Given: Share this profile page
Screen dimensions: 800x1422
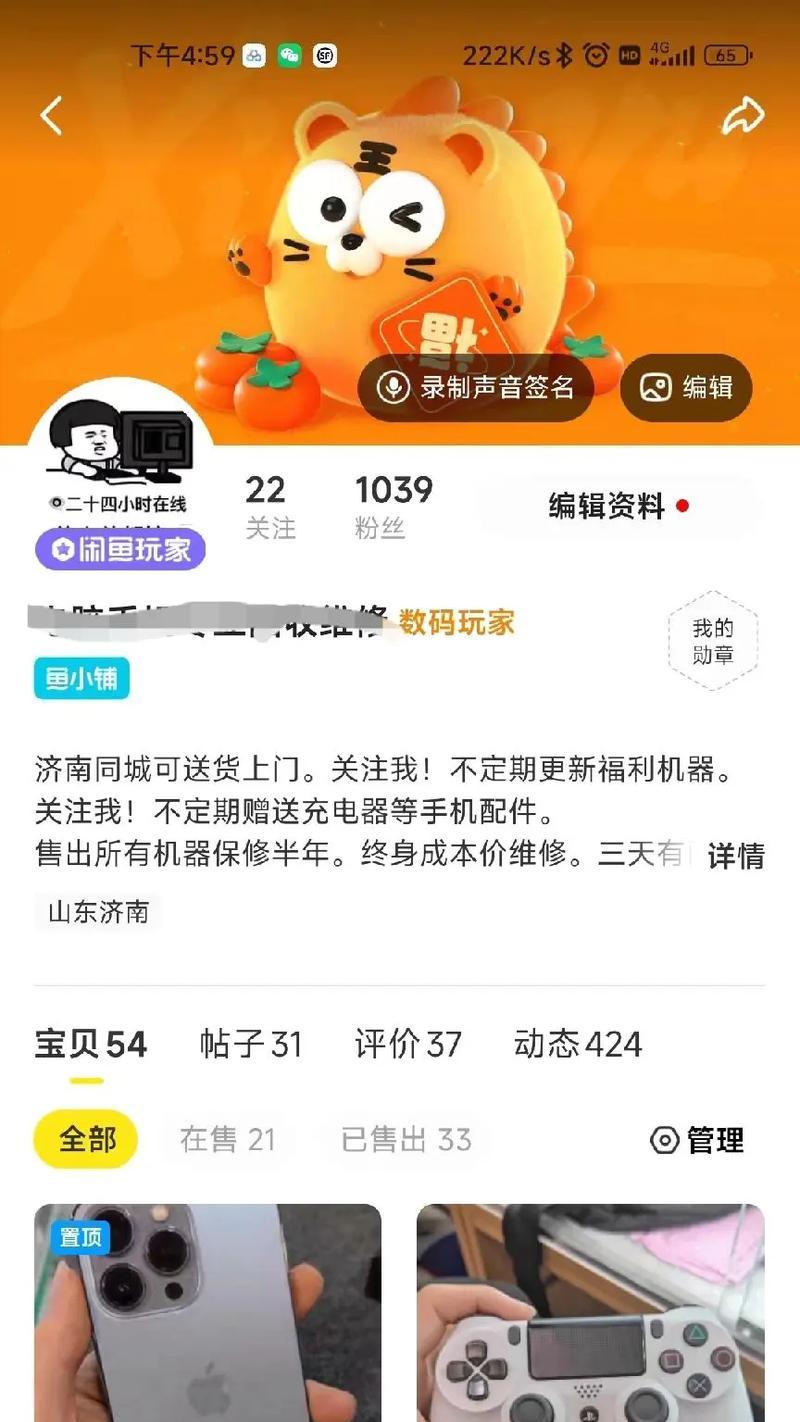Looking at the screenshot, I should click(743, 116).
